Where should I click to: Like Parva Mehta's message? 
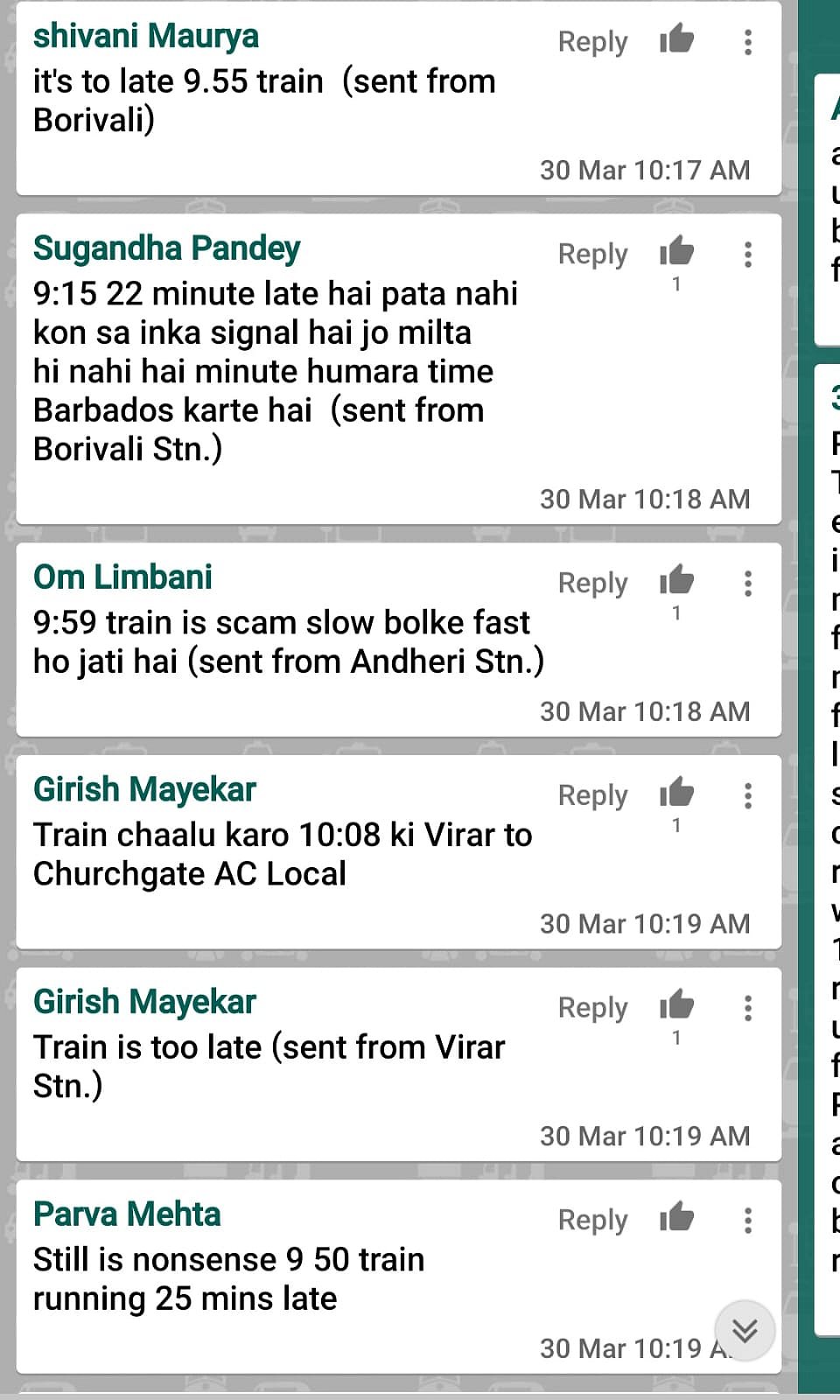pyautogui.click(x=676, y=1218)
